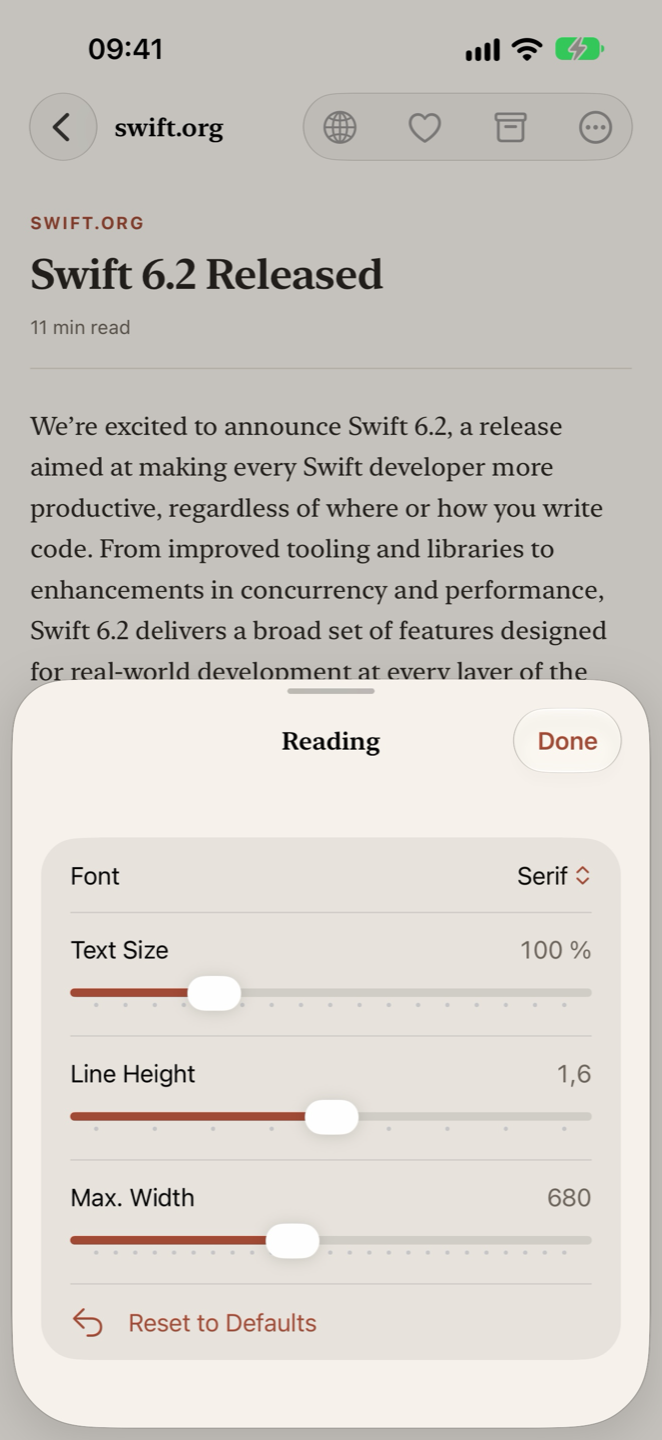This screenshot has height=1440, width=662.
Task: Tap the Line Height slider handle
Action: [x=331, y=1117]
